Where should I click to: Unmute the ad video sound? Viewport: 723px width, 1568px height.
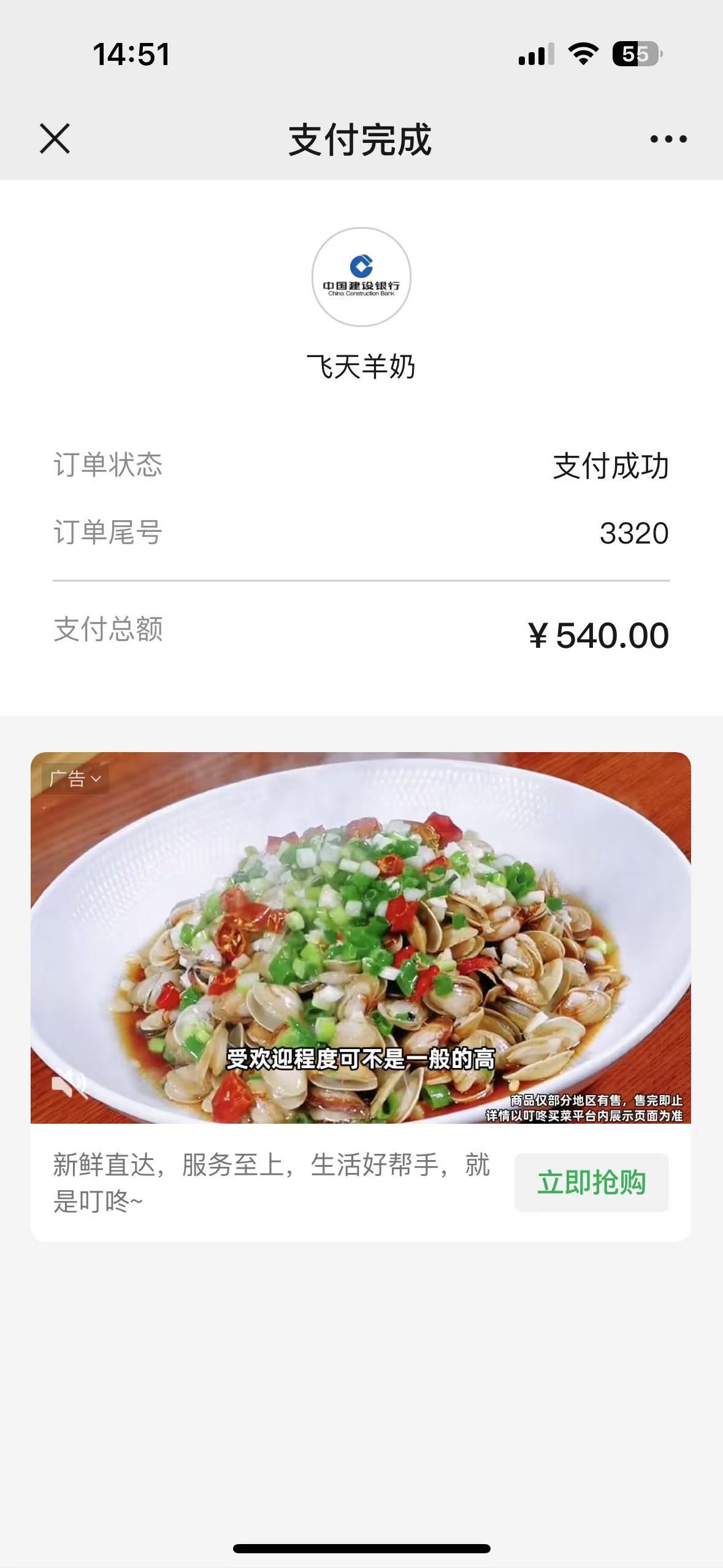click(x=69, y=1085)
